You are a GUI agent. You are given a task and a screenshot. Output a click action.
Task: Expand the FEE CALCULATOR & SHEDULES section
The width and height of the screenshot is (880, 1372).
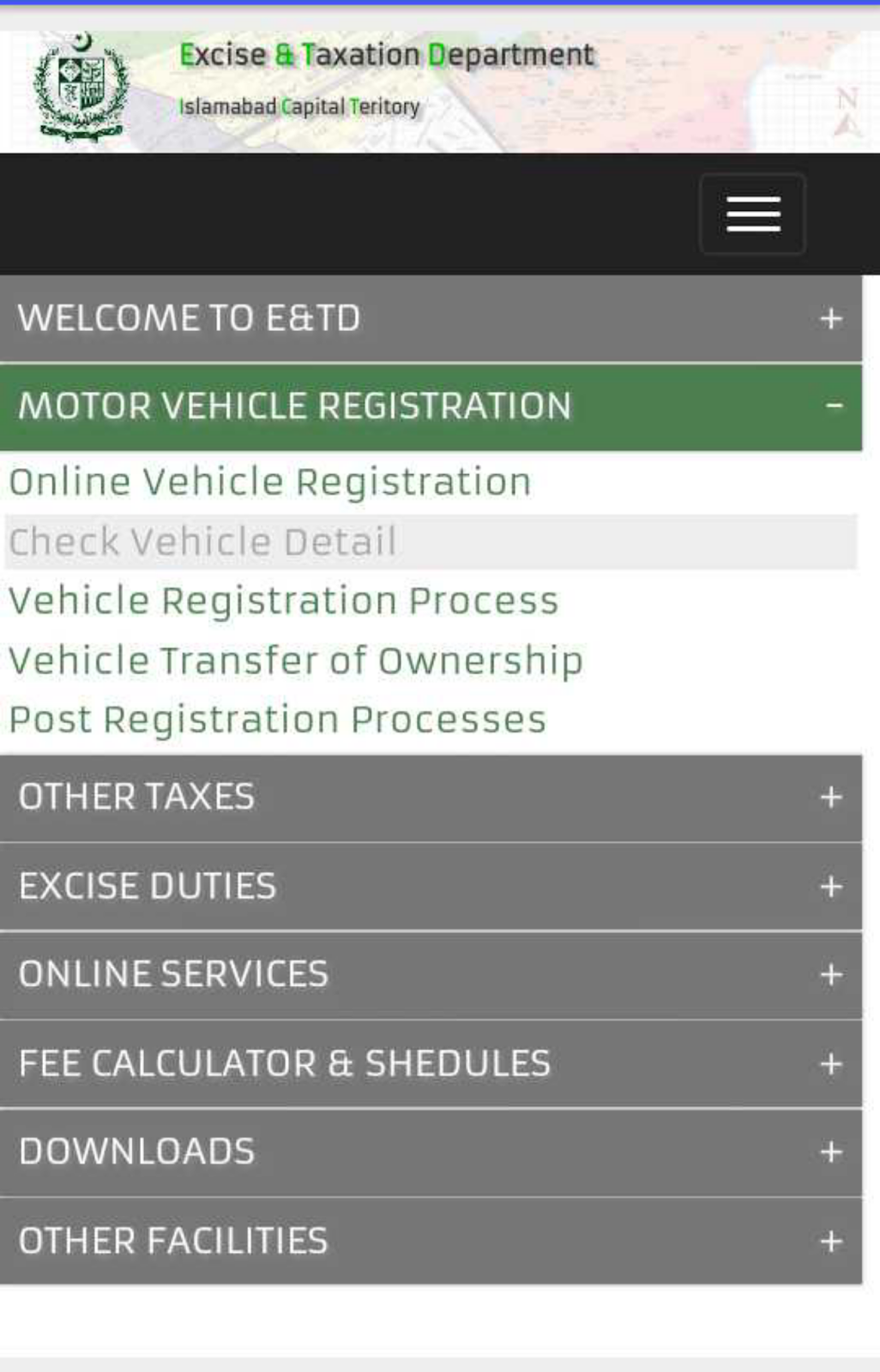click(829, 1063)
